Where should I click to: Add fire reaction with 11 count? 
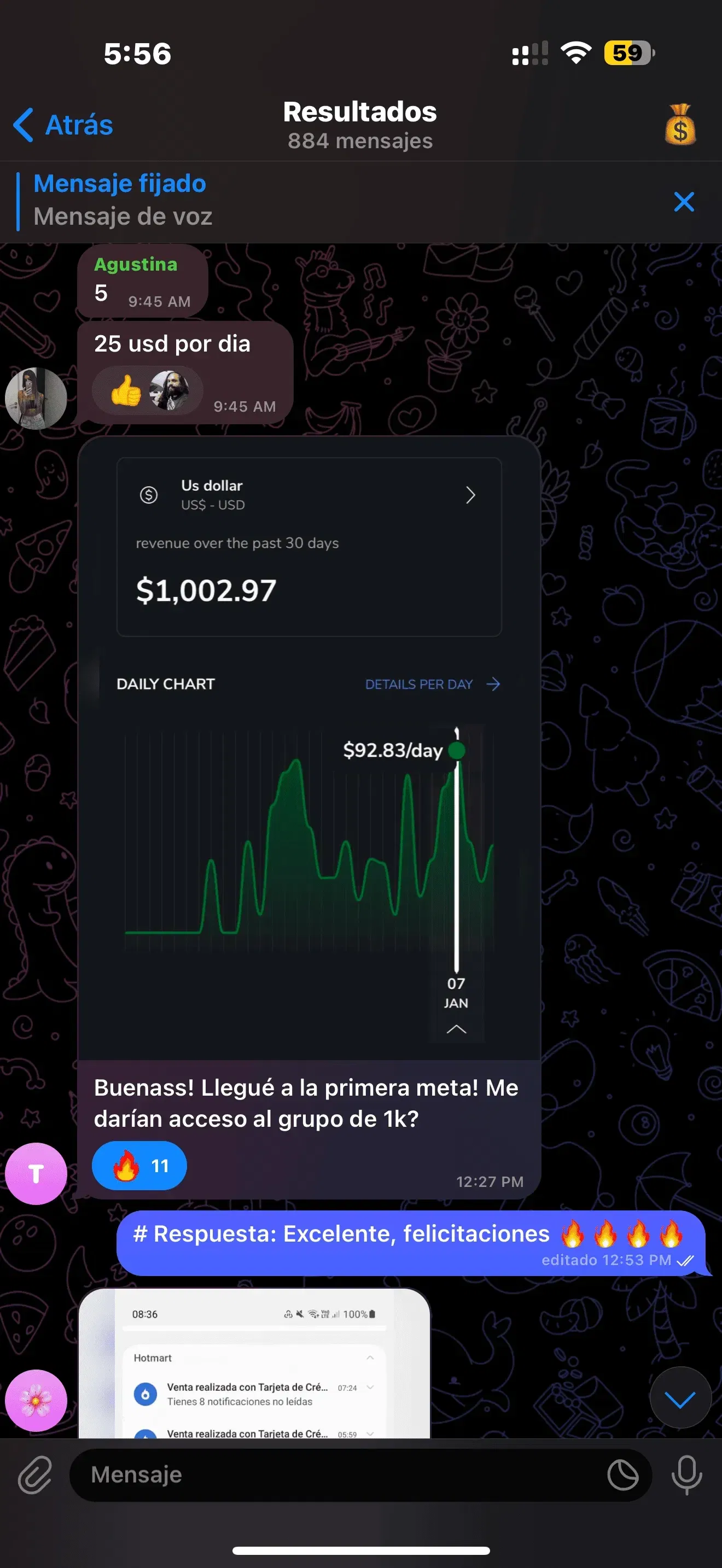(139, 1166)
